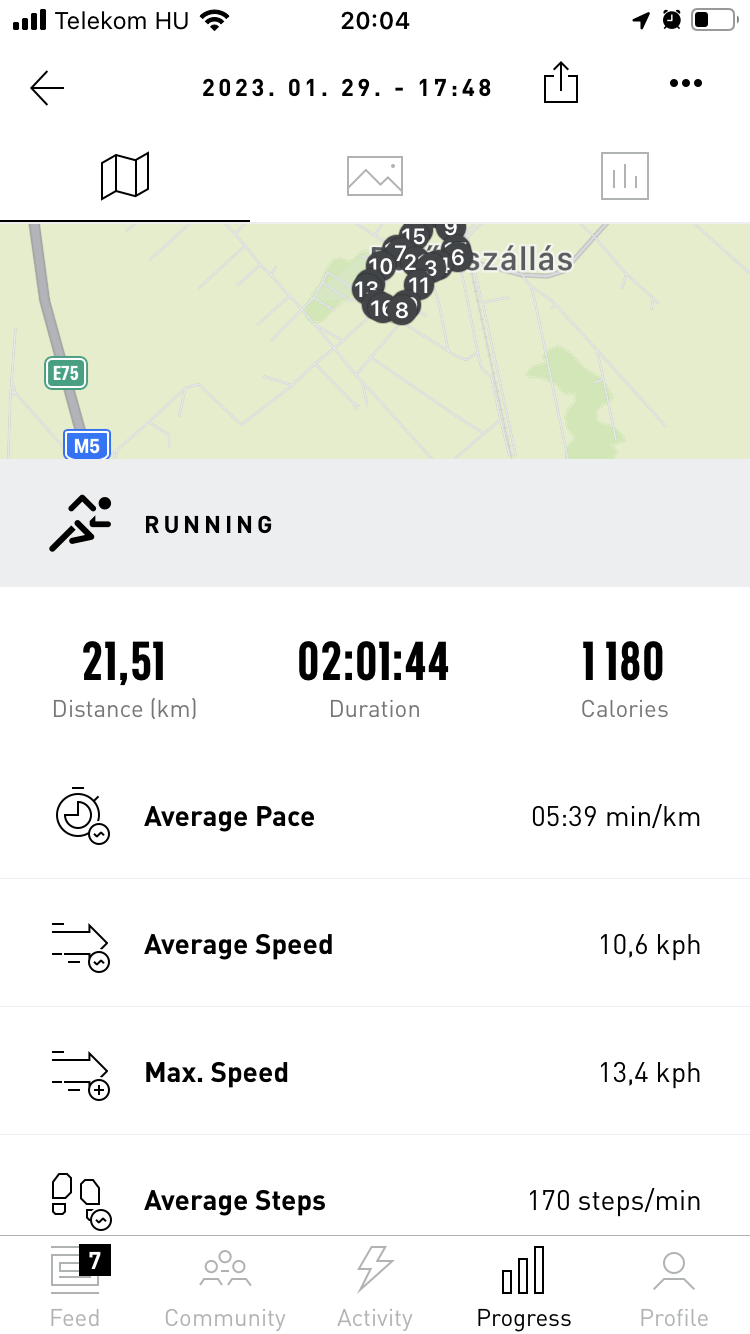Select the map view tab
The image size is (750, 1334).
pyautogui.click(x=125, y=176)
